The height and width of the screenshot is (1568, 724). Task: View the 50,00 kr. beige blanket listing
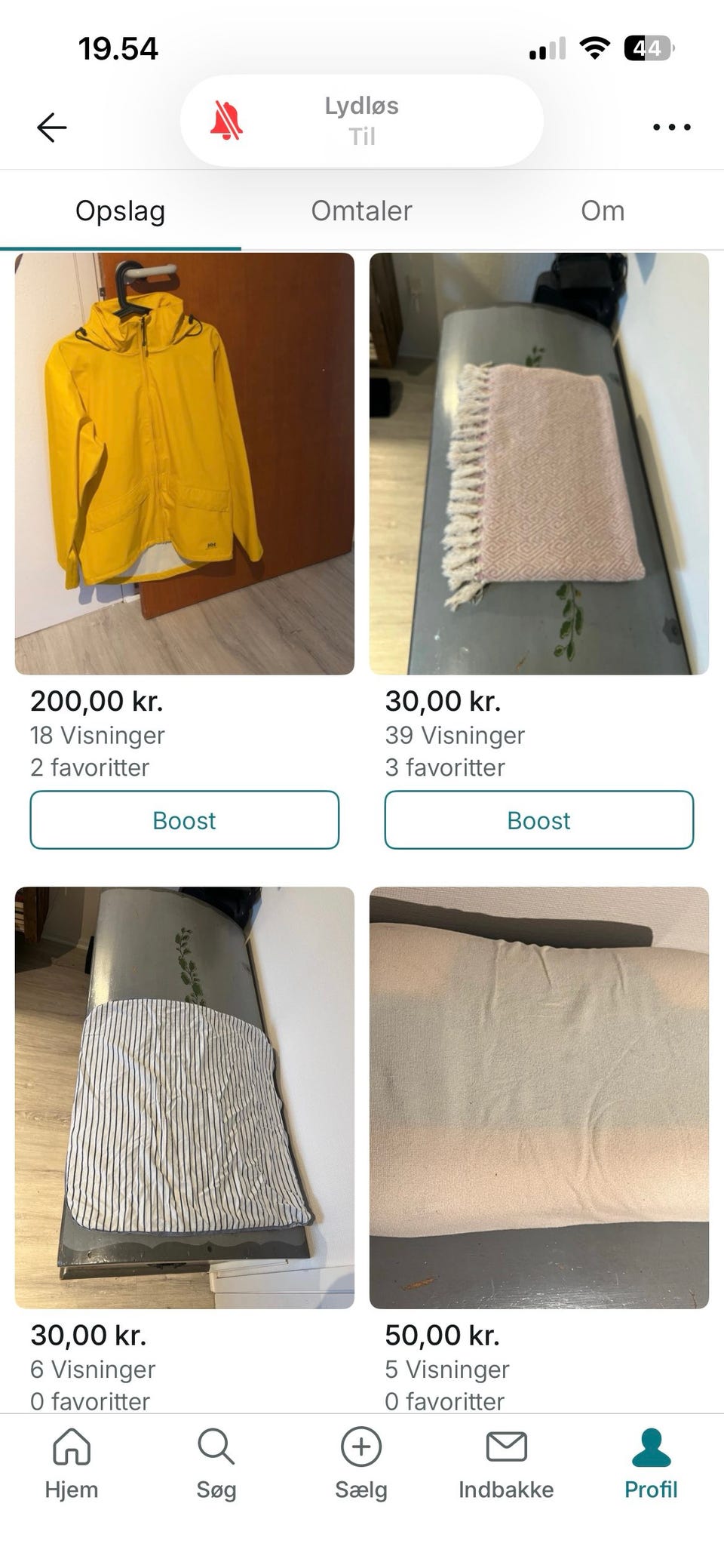click(x=538, y=1094)
